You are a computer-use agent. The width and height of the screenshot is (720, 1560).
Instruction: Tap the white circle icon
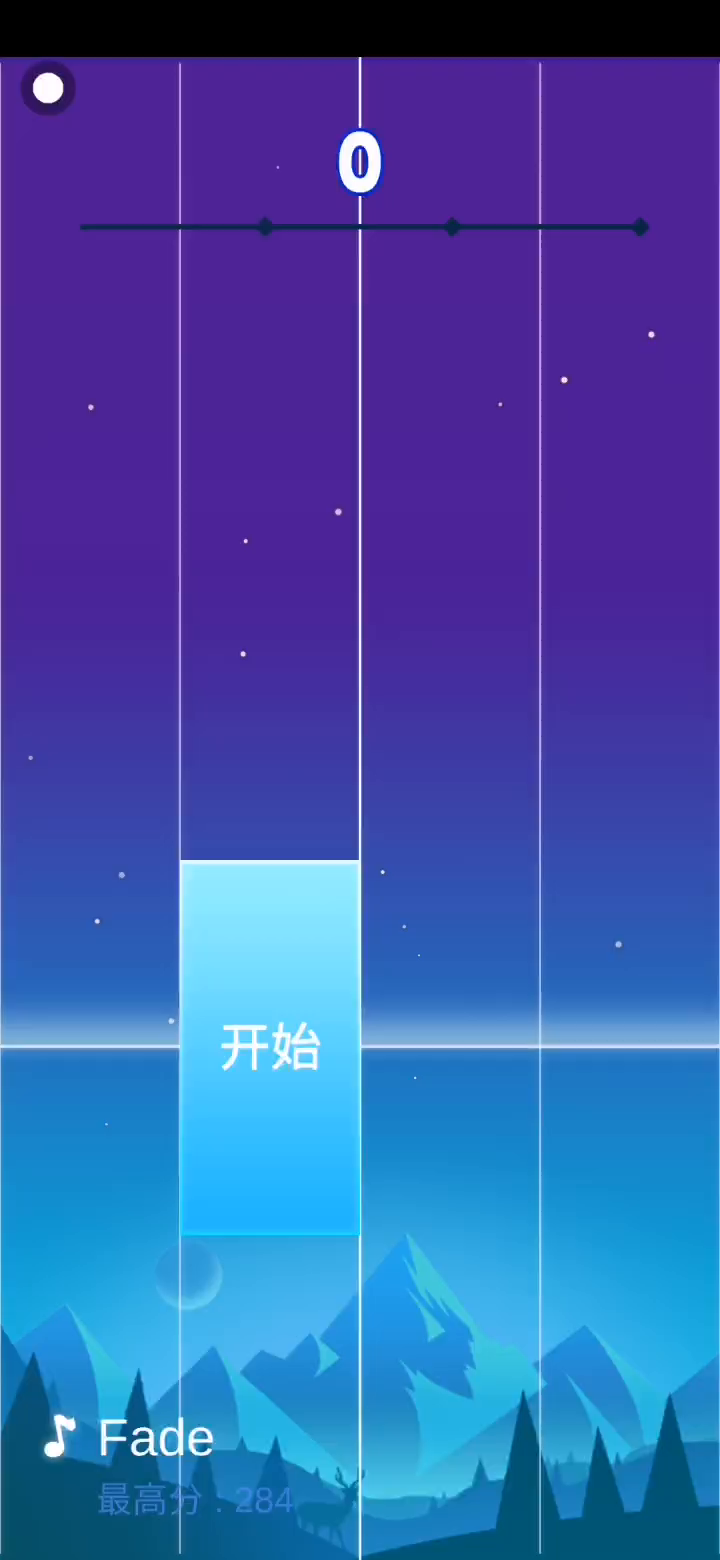point(48,89)
